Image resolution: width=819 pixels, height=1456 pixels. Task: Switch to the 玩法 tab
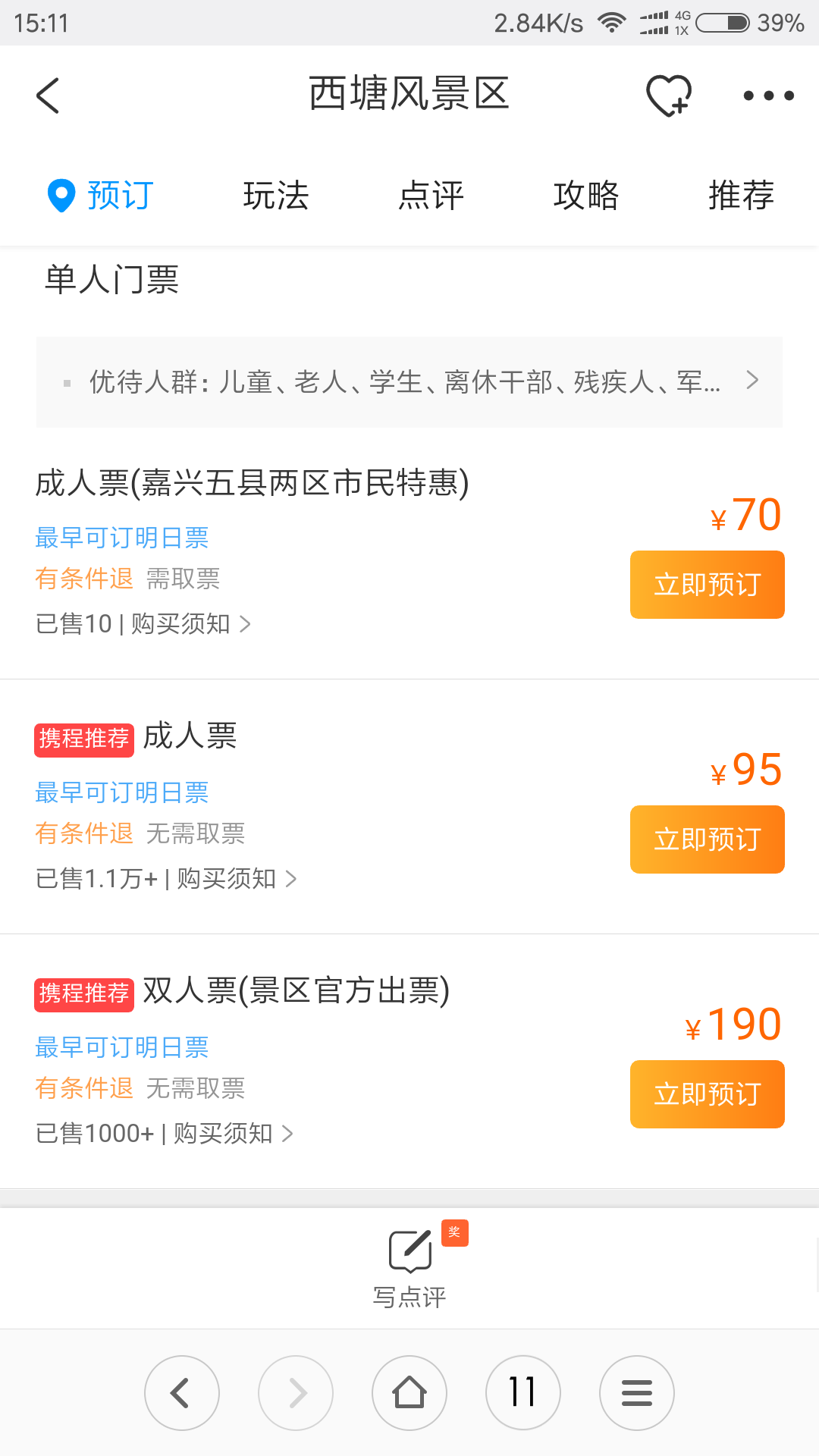coord(276,196)
